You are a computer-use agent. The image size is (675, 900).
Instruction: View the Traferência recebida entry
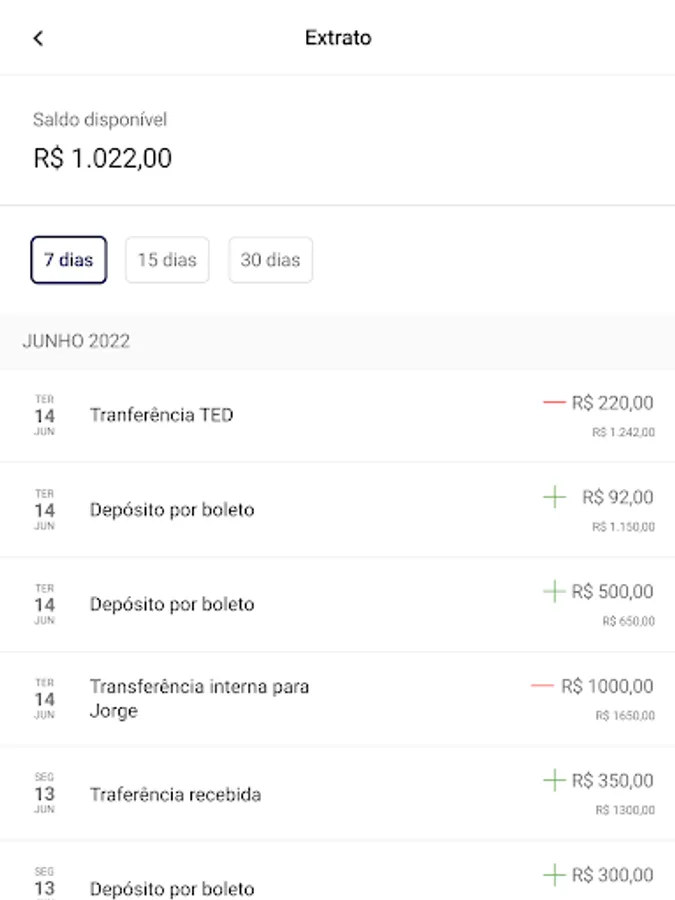[337, 794]
